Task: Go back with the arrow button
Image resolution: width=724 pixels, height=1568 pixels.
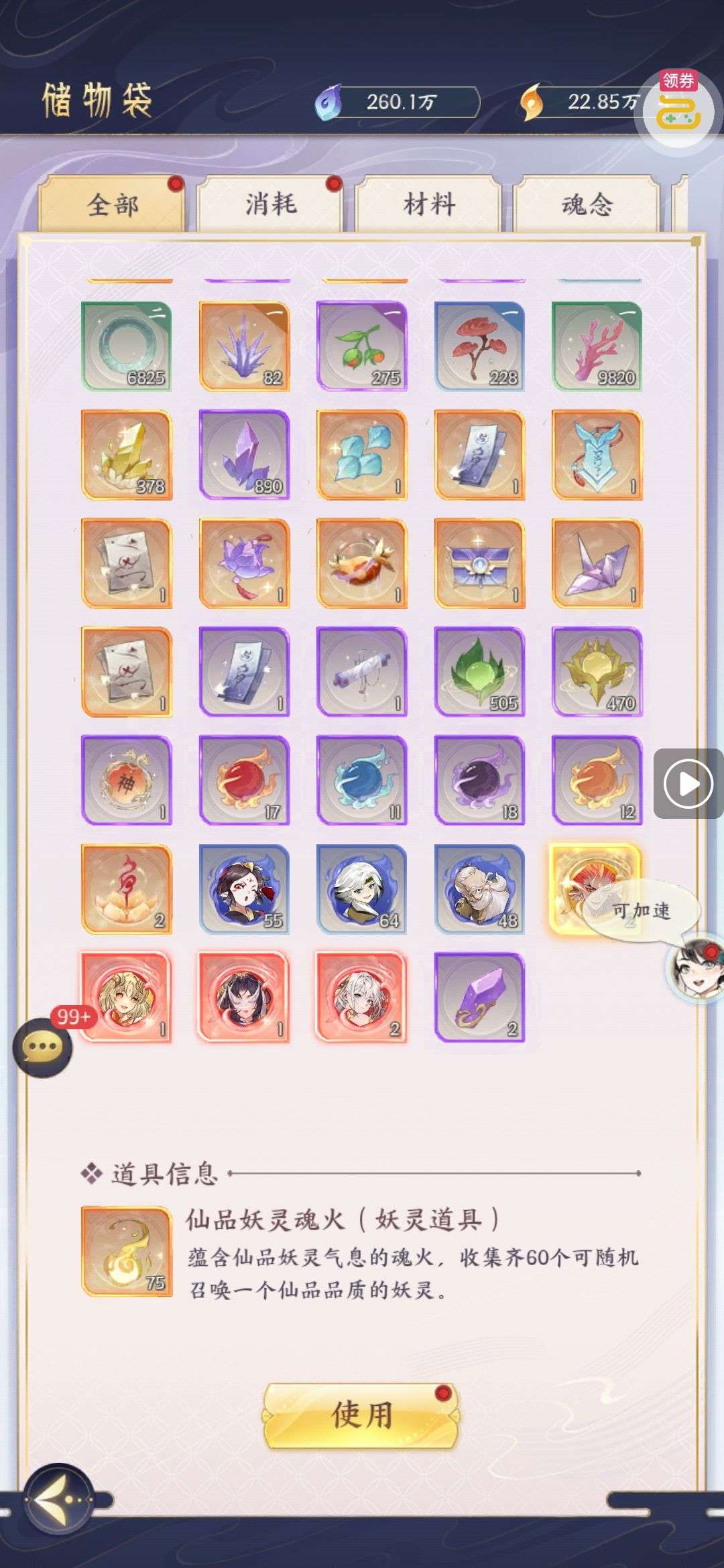Action: click(x=59, y=1498)
